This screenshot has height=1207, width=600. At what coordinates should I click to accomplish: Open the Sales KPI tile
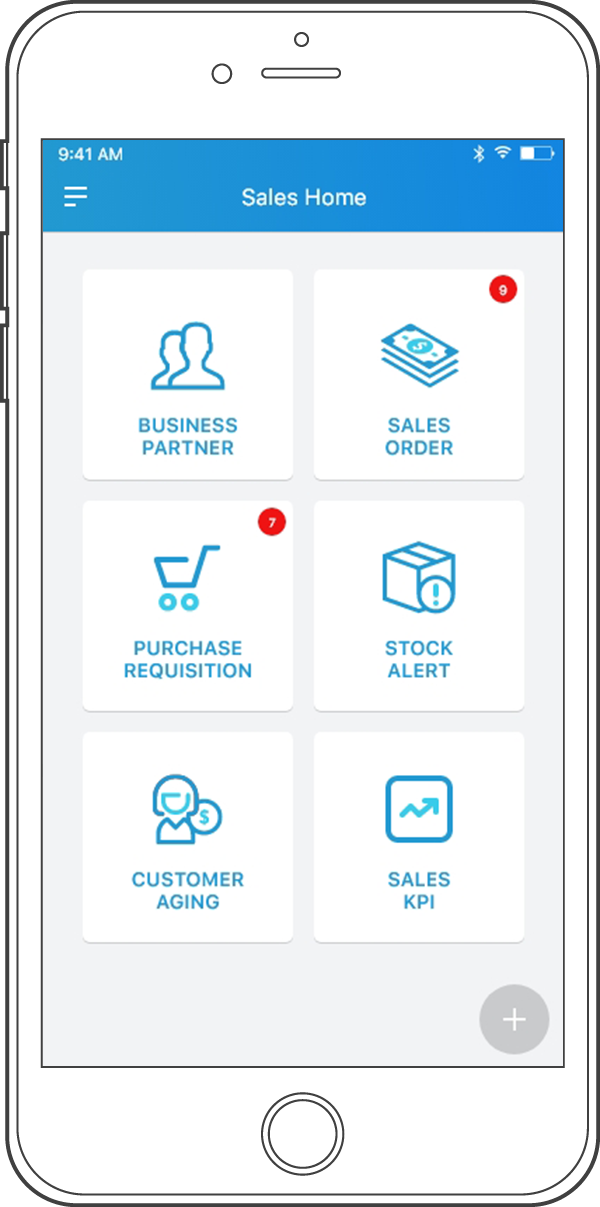419,836
